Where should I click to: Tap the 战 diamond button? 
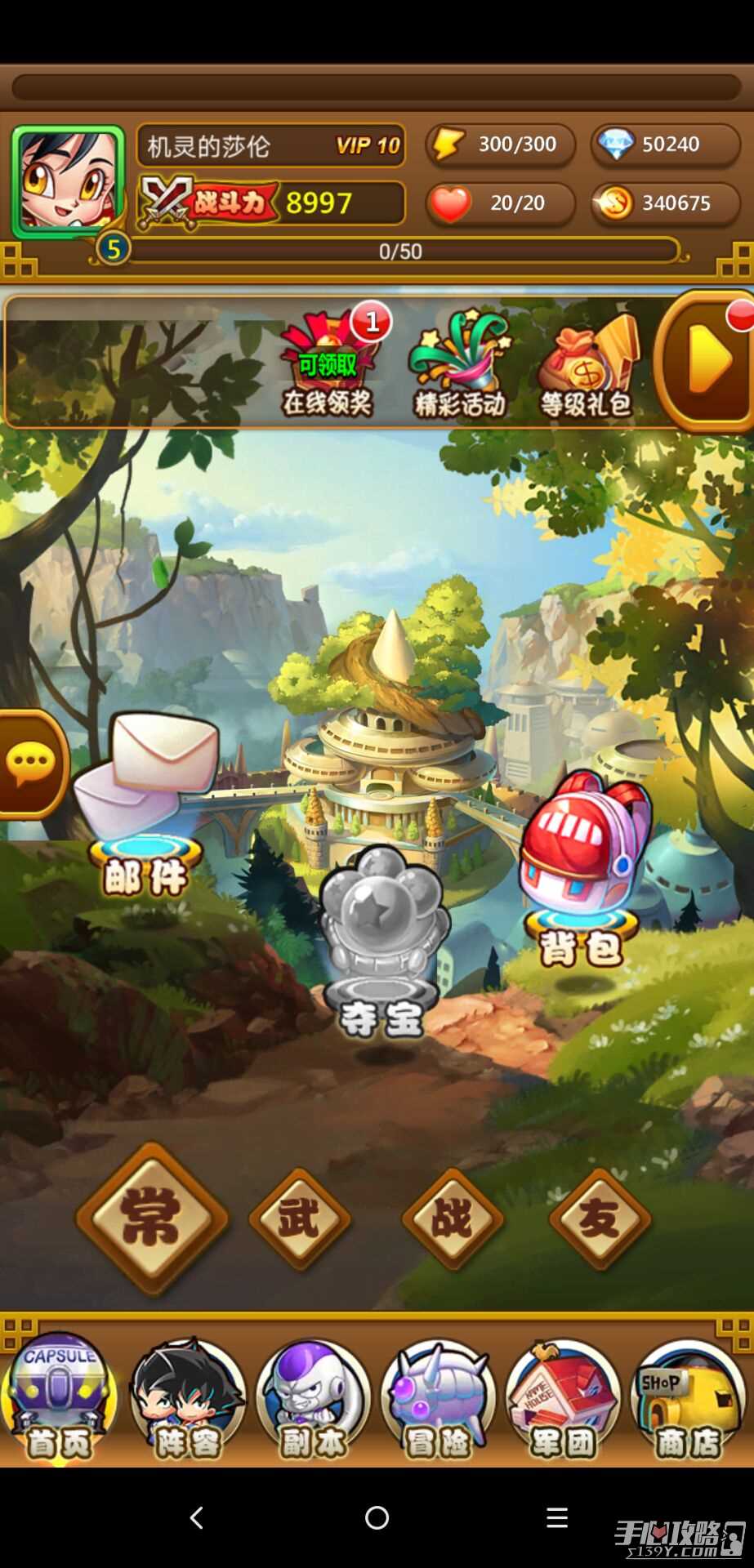(x=452, y=1218)
